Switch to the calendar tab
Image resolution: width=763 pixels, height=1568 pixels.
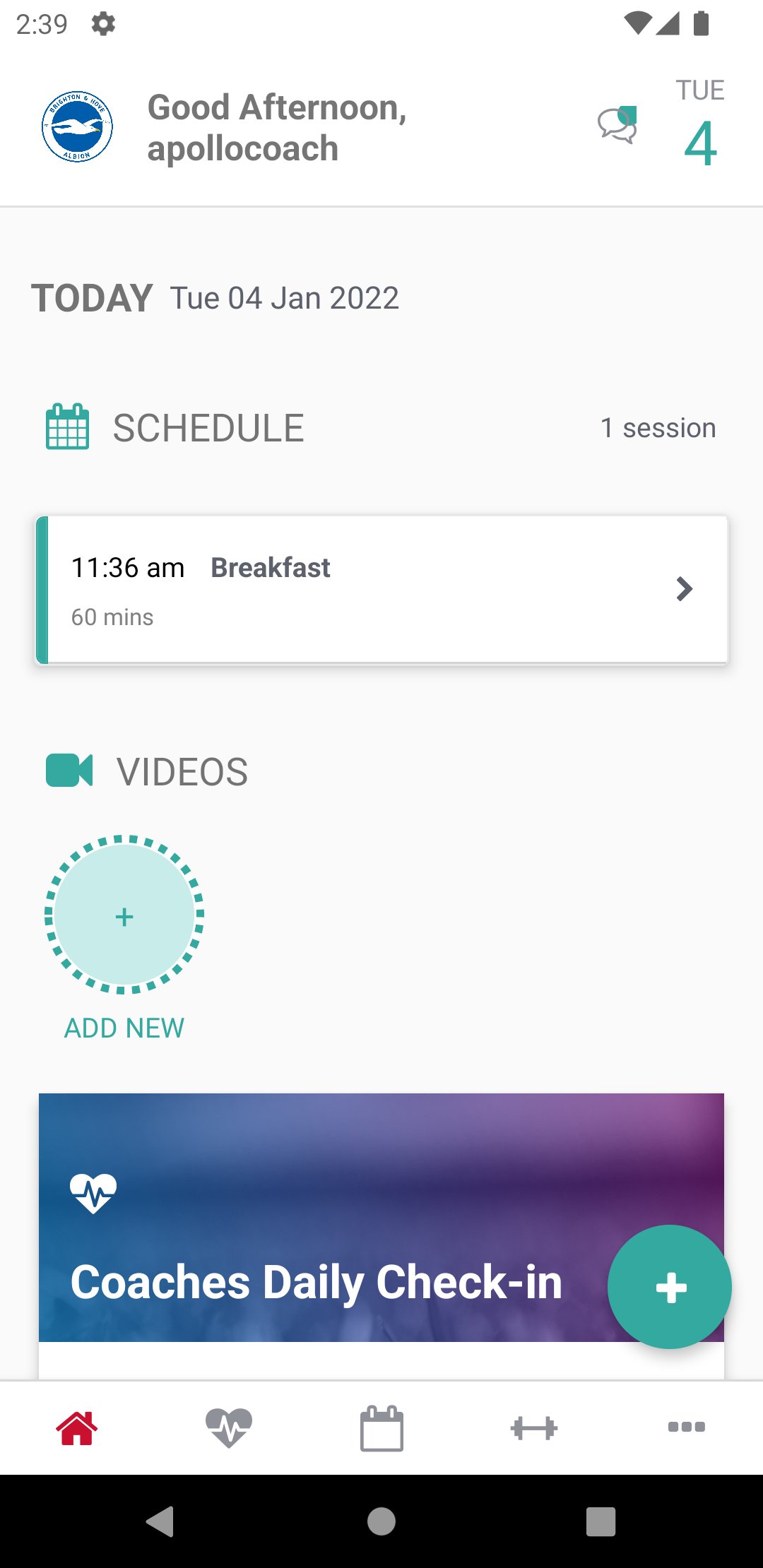(x=381, y=1428)
